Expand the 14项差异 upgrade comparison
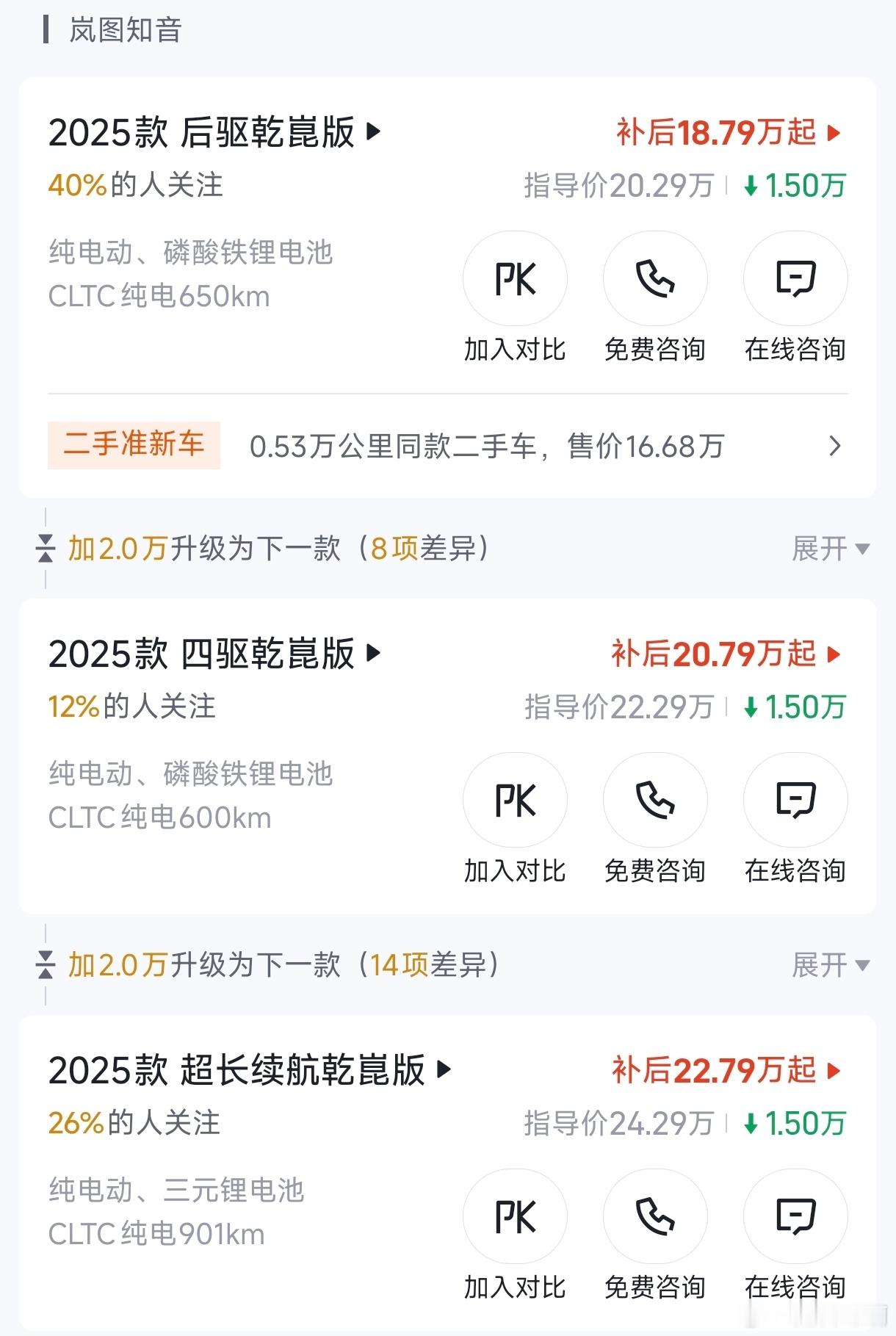 click(x=831, y=965)
